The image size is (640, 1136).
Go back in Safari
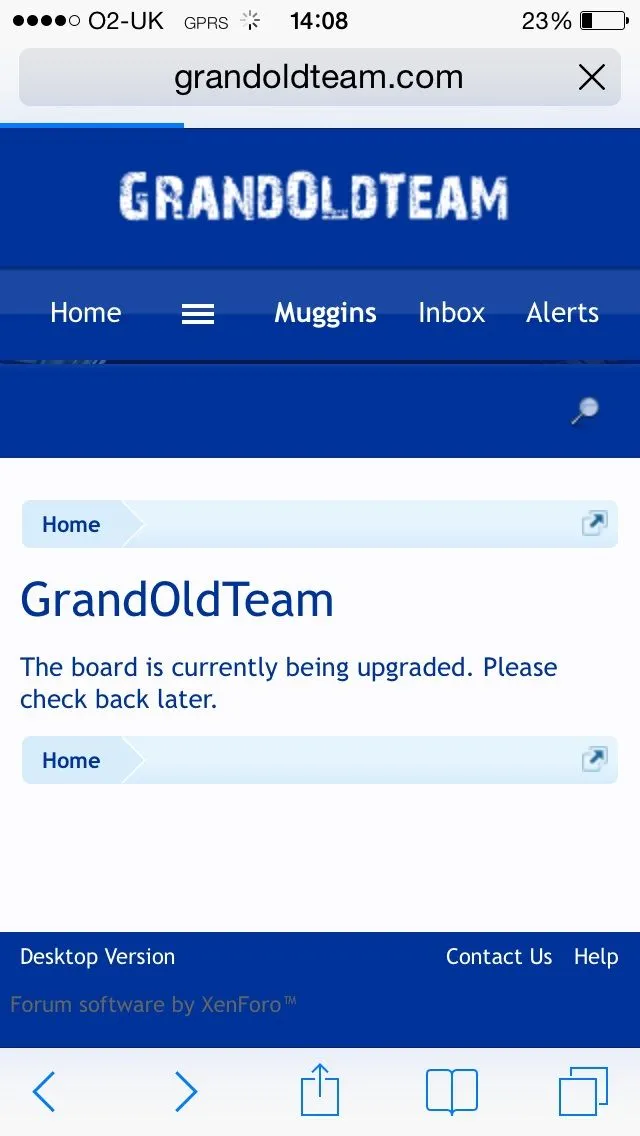44,1091
